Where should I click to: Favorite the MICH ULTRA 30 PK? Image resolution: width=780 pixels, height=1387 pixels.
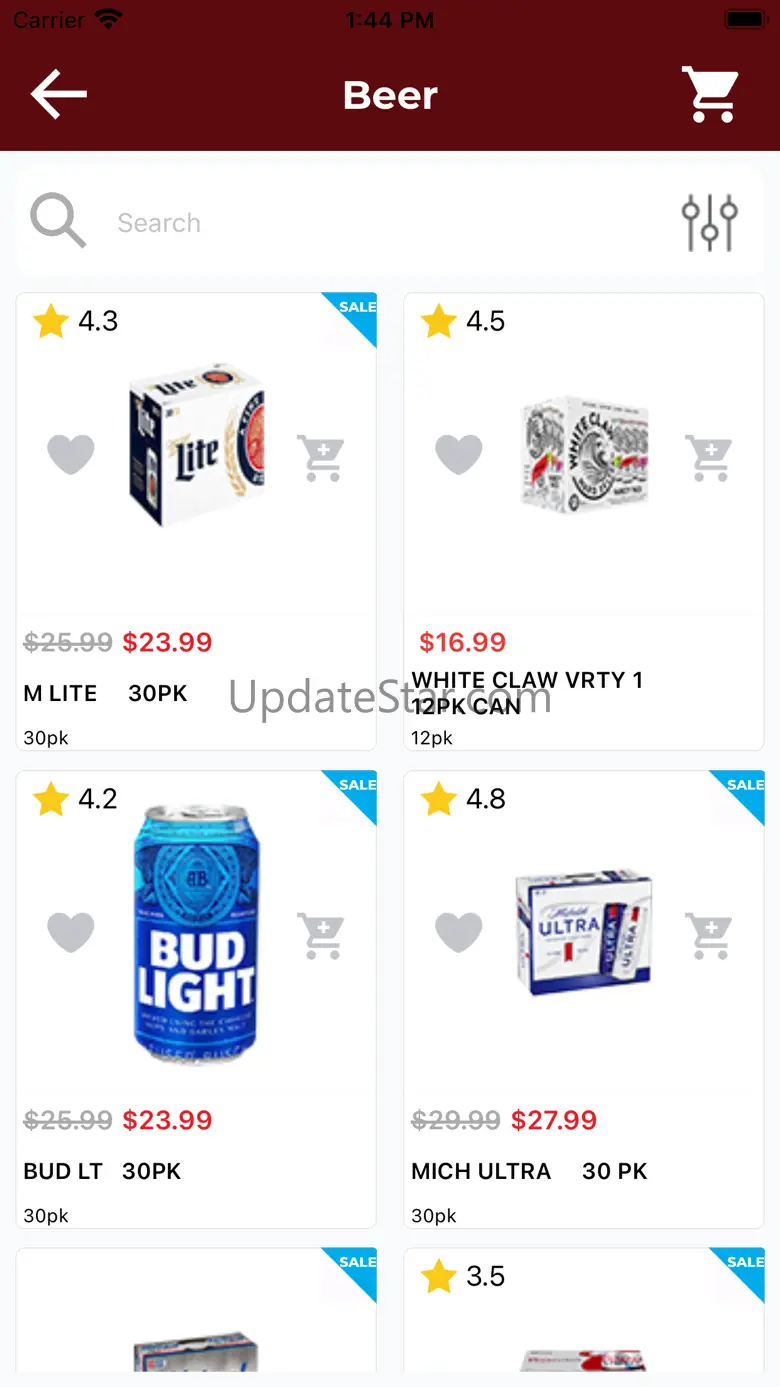click(x=459, y=933)
